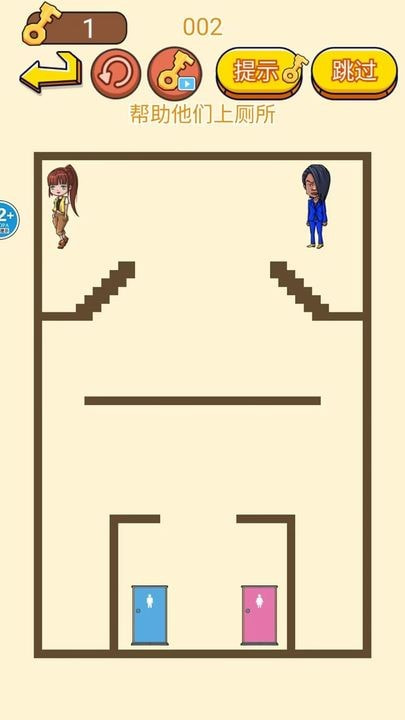The image size is (405, 720).
Task: Watch a video to get a key
Action: click(x=175, y=73)
